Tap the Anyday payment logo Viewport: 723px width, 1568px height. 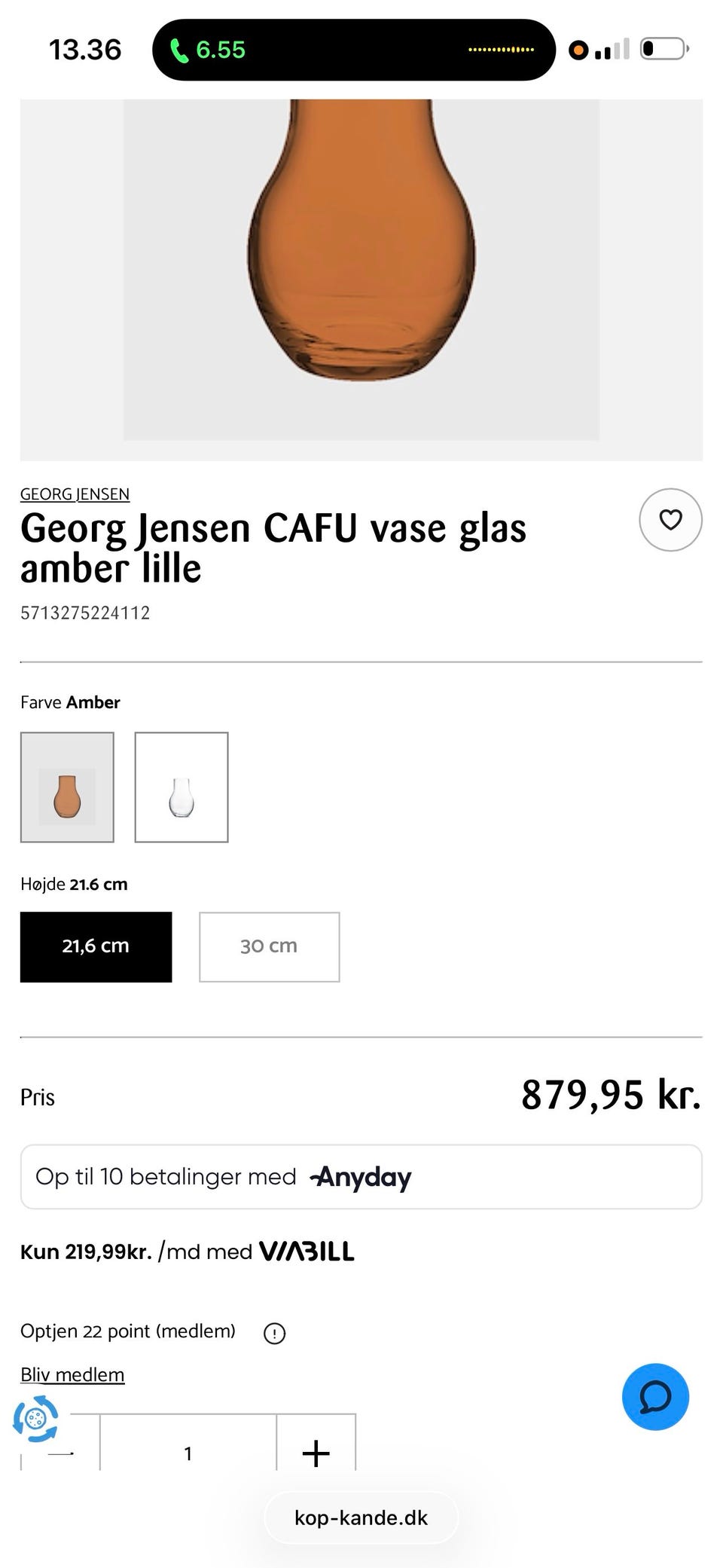pos(359,1177)
